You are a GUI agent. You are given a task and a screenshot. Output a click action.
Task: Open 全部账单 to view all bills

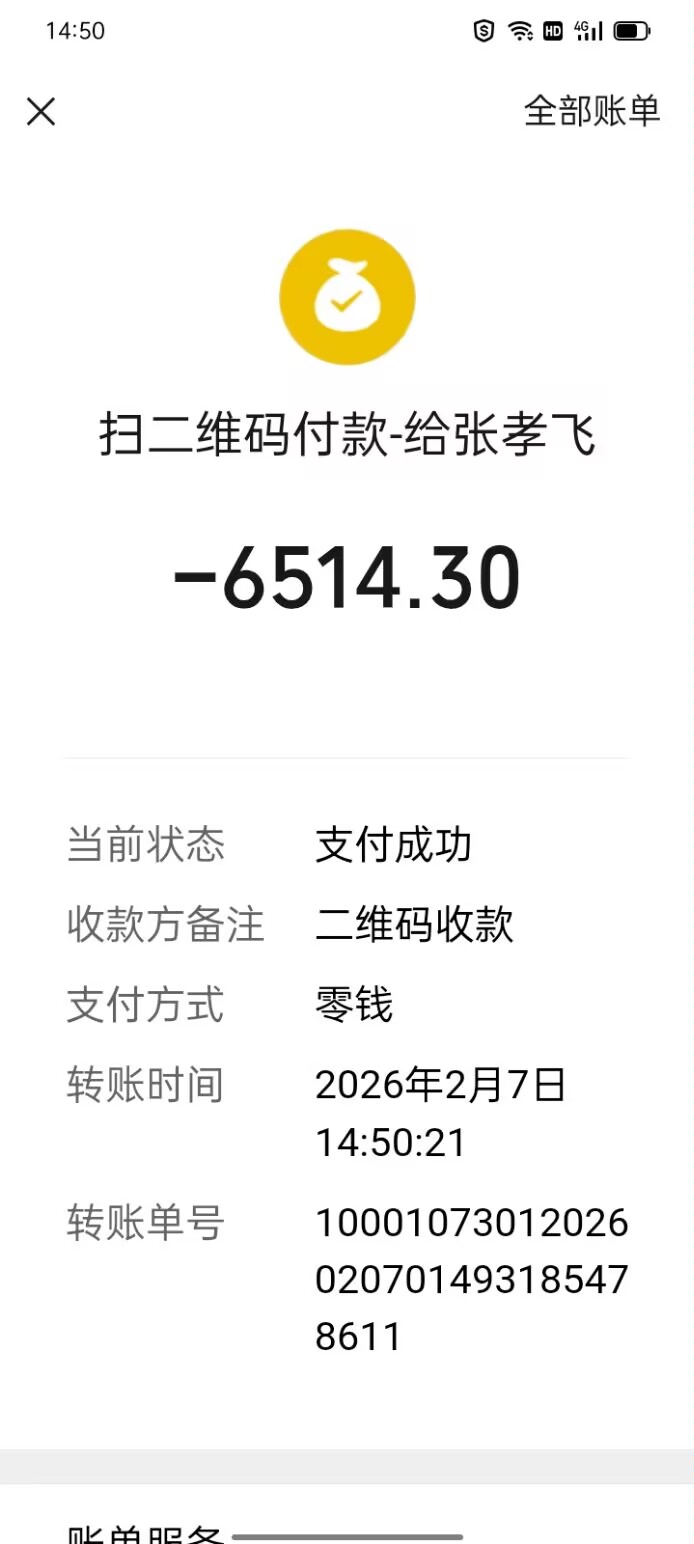(x=592, y=111)
